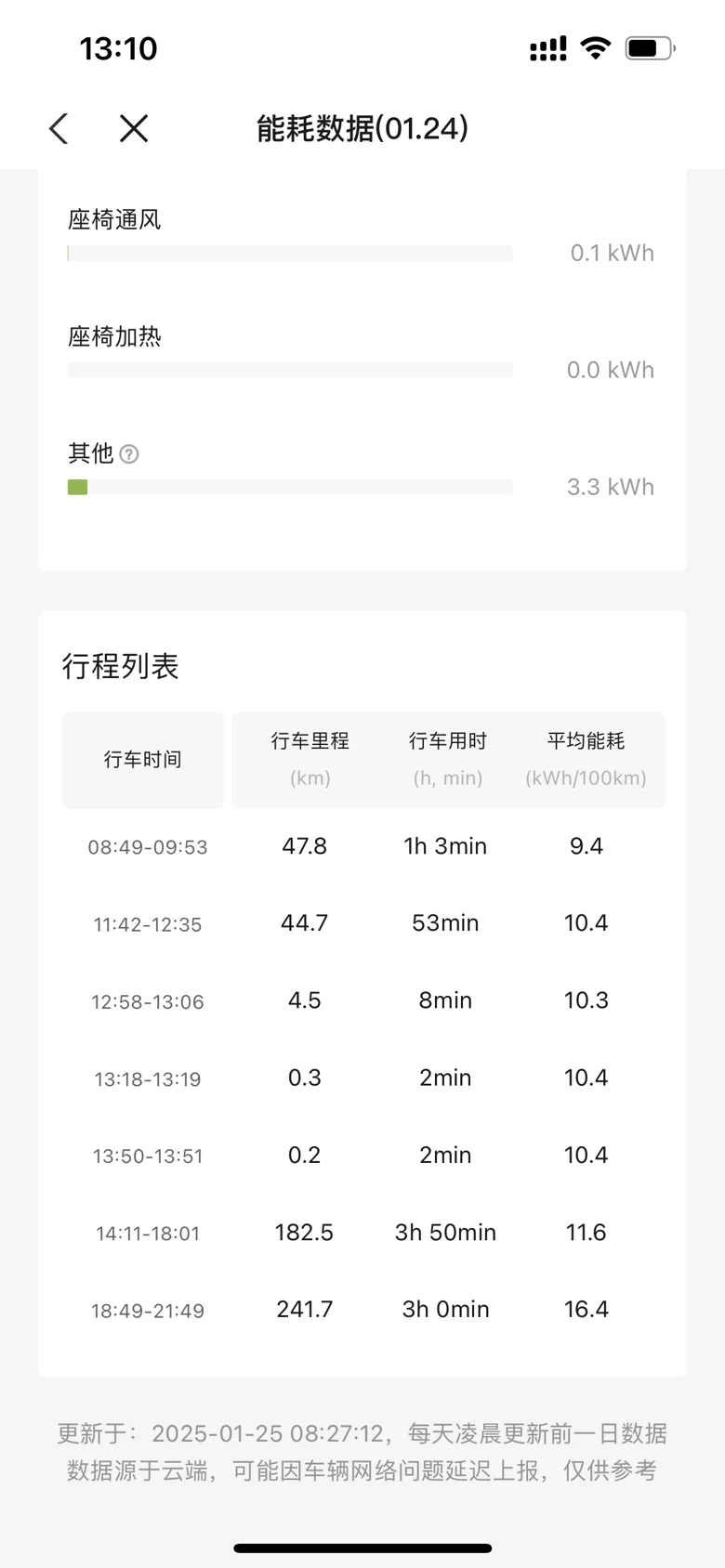Open the help icon next to 其他
The image size is (725, 1568).
coord(129,454)
